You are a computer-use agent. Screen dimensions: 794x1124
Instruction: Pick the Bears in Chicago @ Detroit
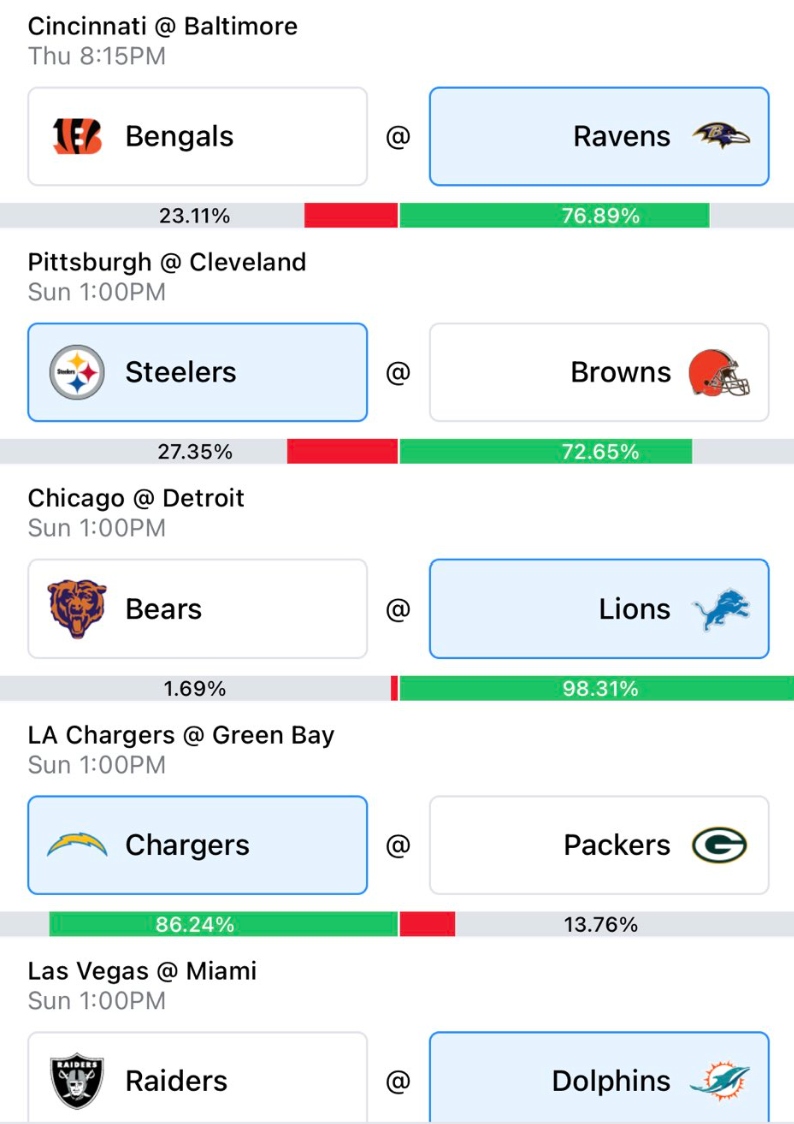[x=198, y=609]
